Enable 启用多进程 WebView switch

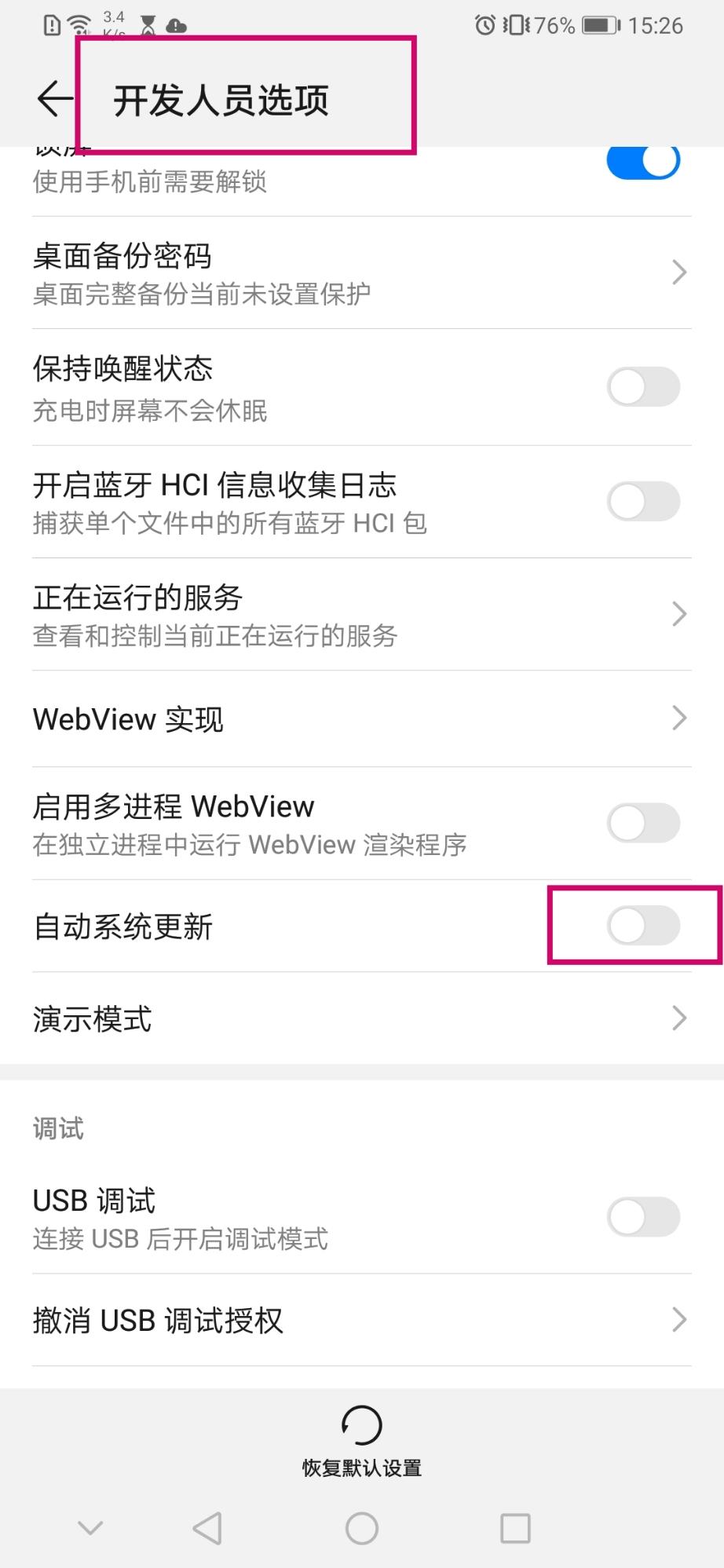pyautogui.click(x=642, y=823)
